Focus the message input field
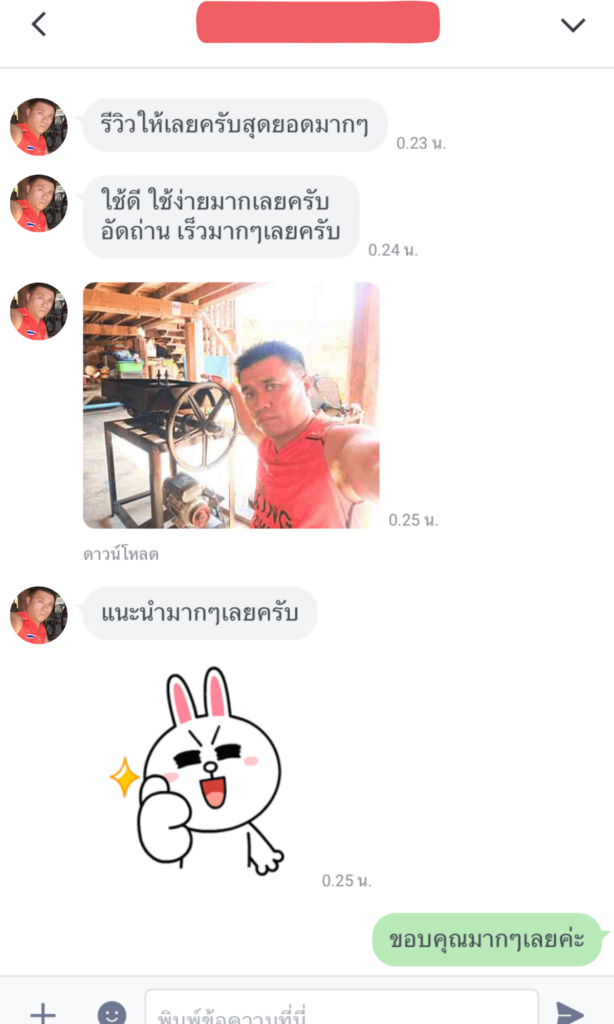 [340, 1010]
